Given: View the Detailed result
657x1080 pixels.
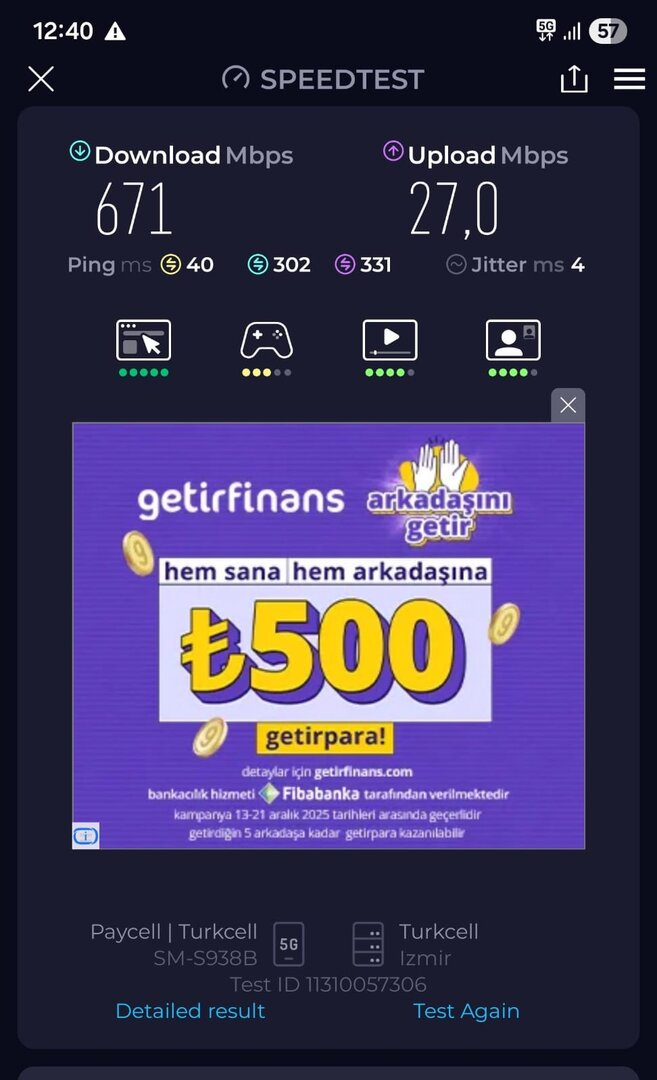Looking at the screenshot, I should point(190,1011).
